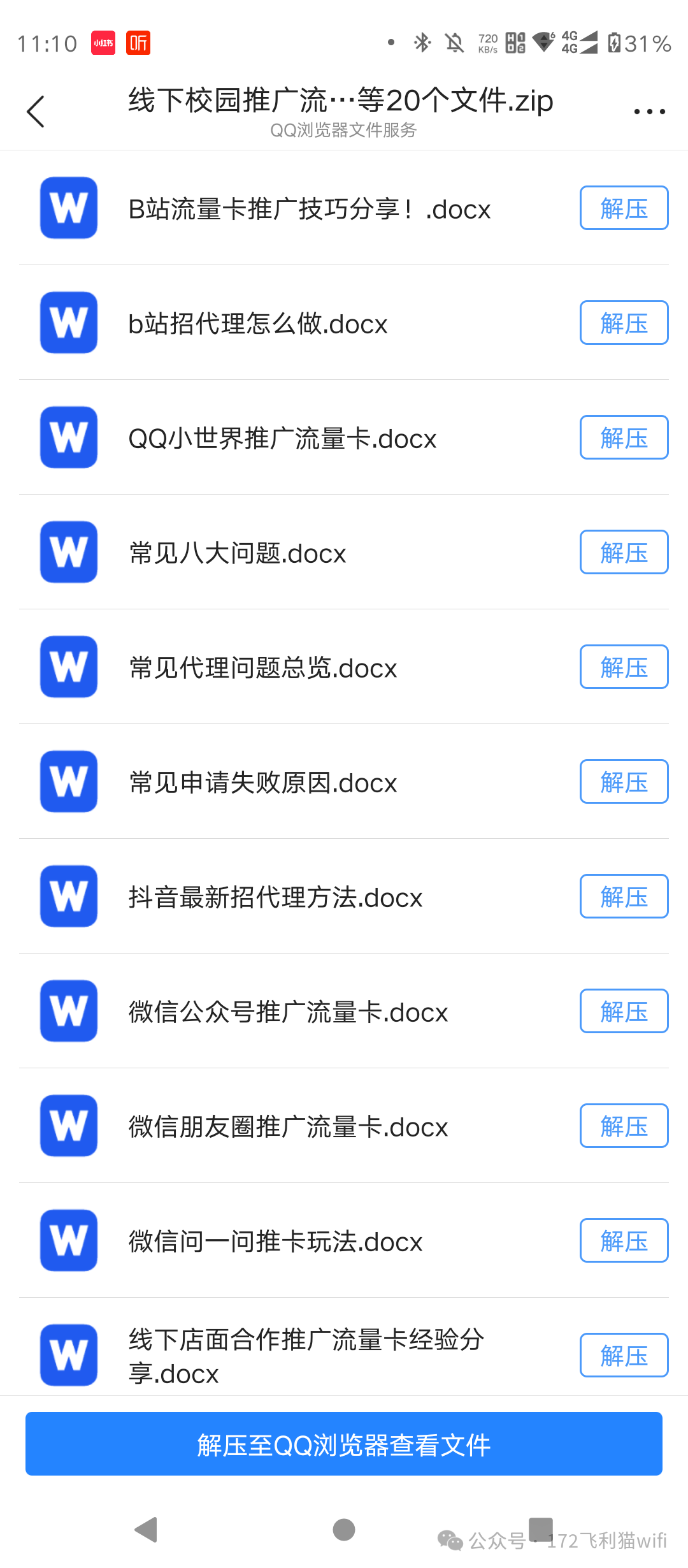The height and width of the screenshot is (1568, 688).
Task: Tap 解压 for 常见代理问题总览.docx
Action: [x=624, y=667]
